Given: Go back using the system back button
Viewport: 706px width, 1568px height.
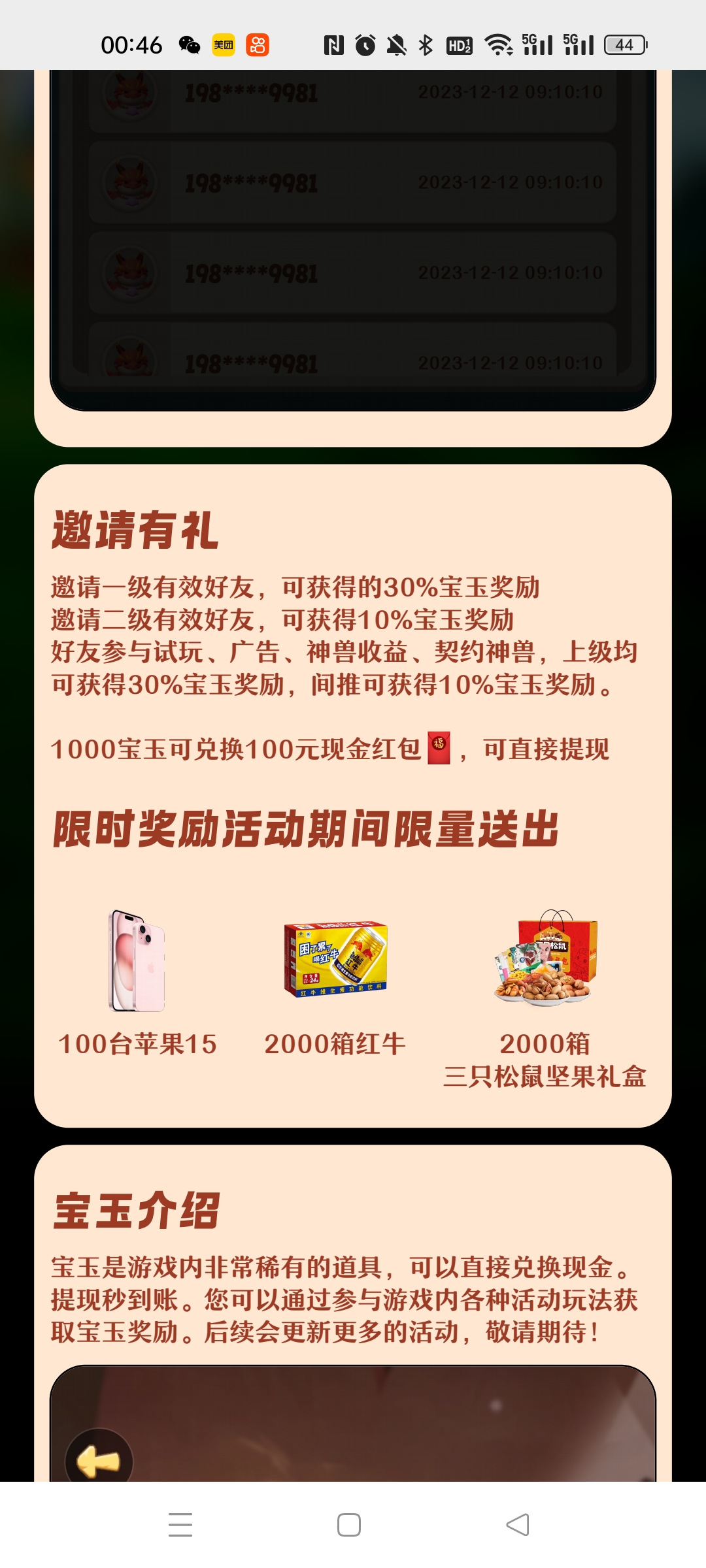Looking at the screenshot, I should tap(518, 1525).
